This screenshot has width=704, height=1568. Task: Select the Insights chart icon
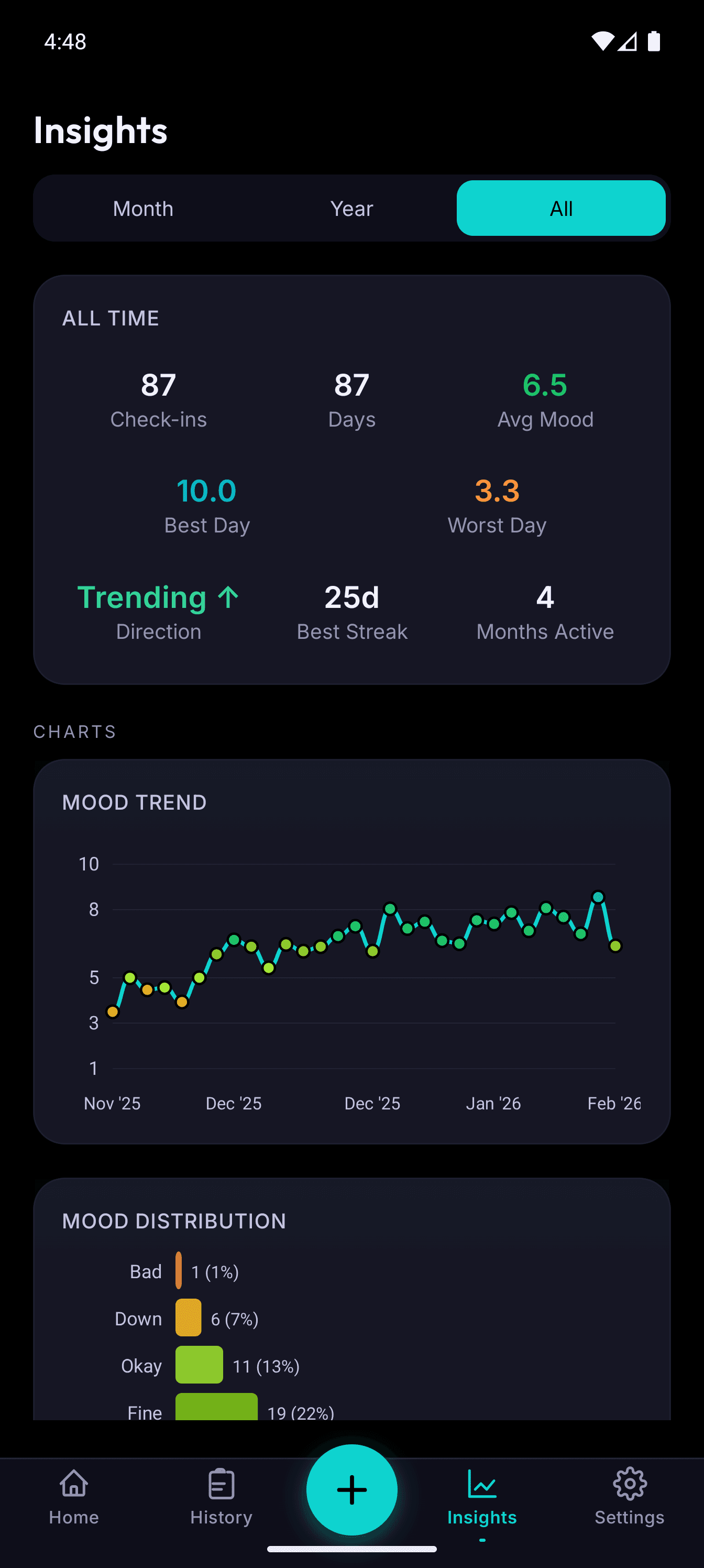[481, 1486]
